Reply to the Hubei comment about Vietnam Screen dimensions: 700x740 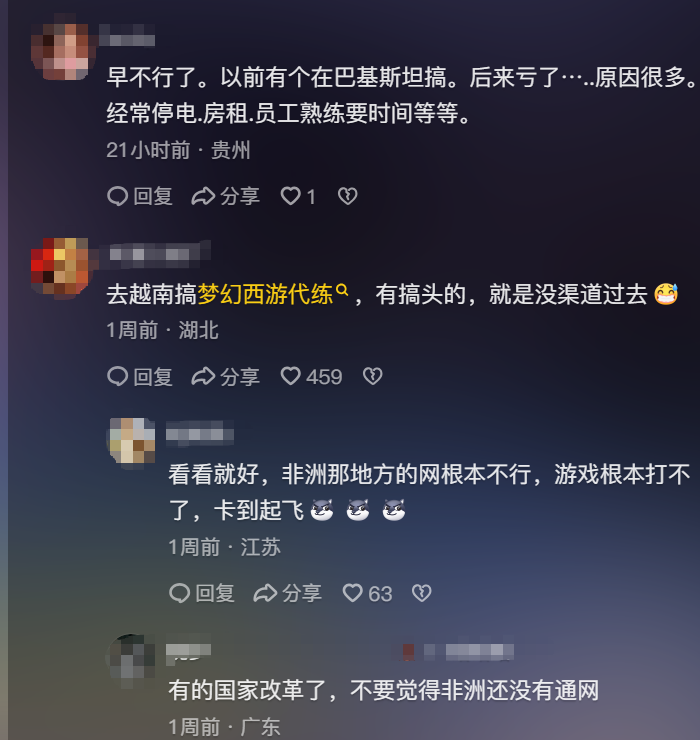140,377
